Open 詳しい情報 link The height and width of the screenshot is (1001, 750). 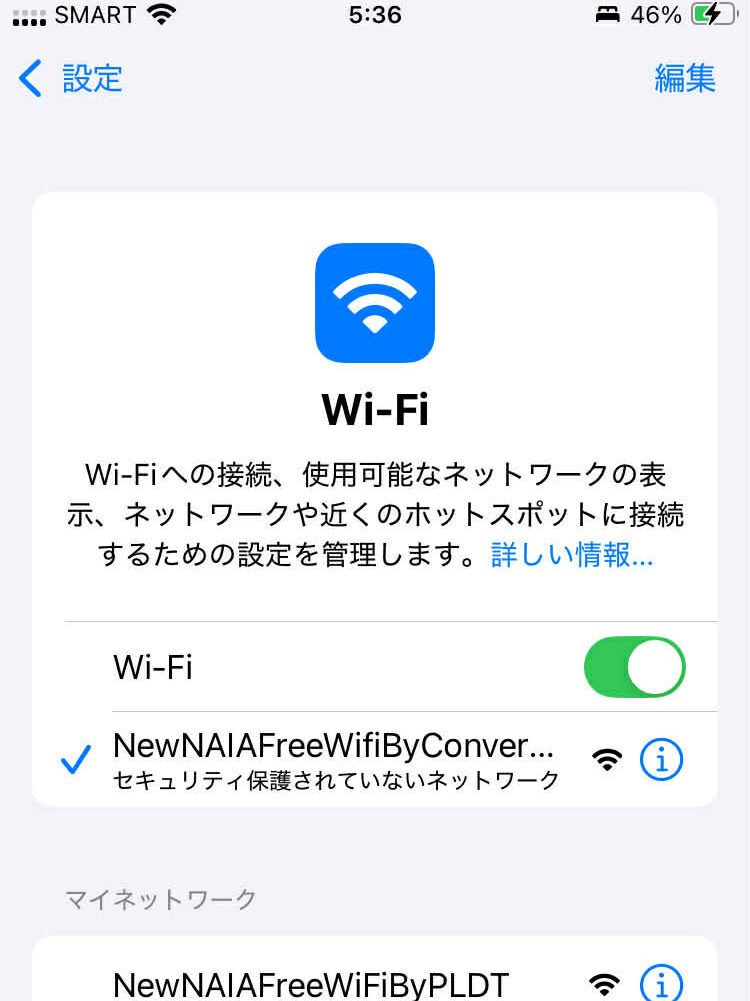coord(571,554)
